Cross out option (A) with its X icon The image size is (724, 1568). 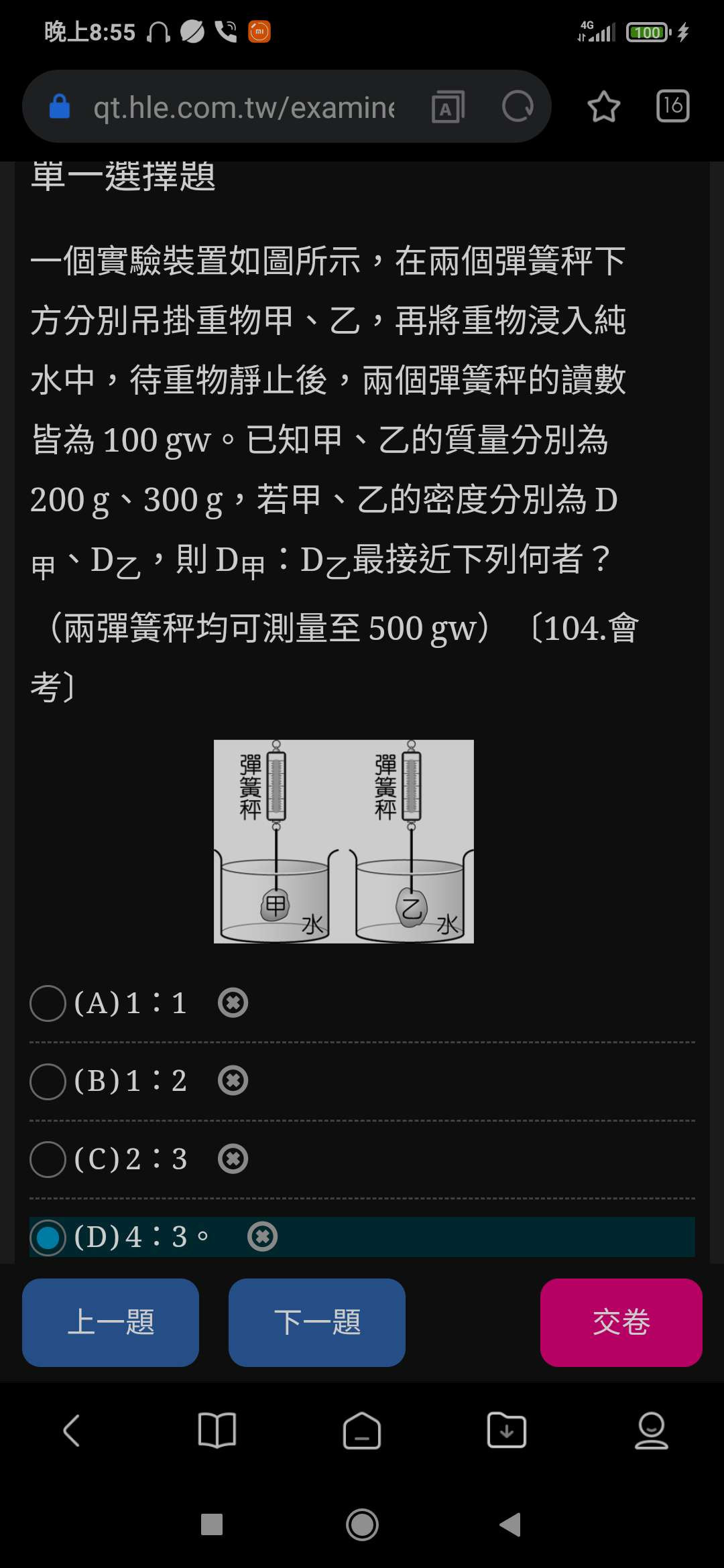pyautogui.click(x=233, y=1003)
